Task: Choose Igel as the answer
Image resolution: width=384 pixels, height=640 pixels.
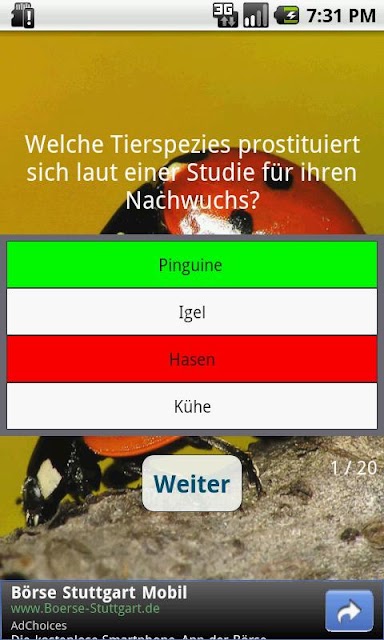Action: tap(192, 312)
